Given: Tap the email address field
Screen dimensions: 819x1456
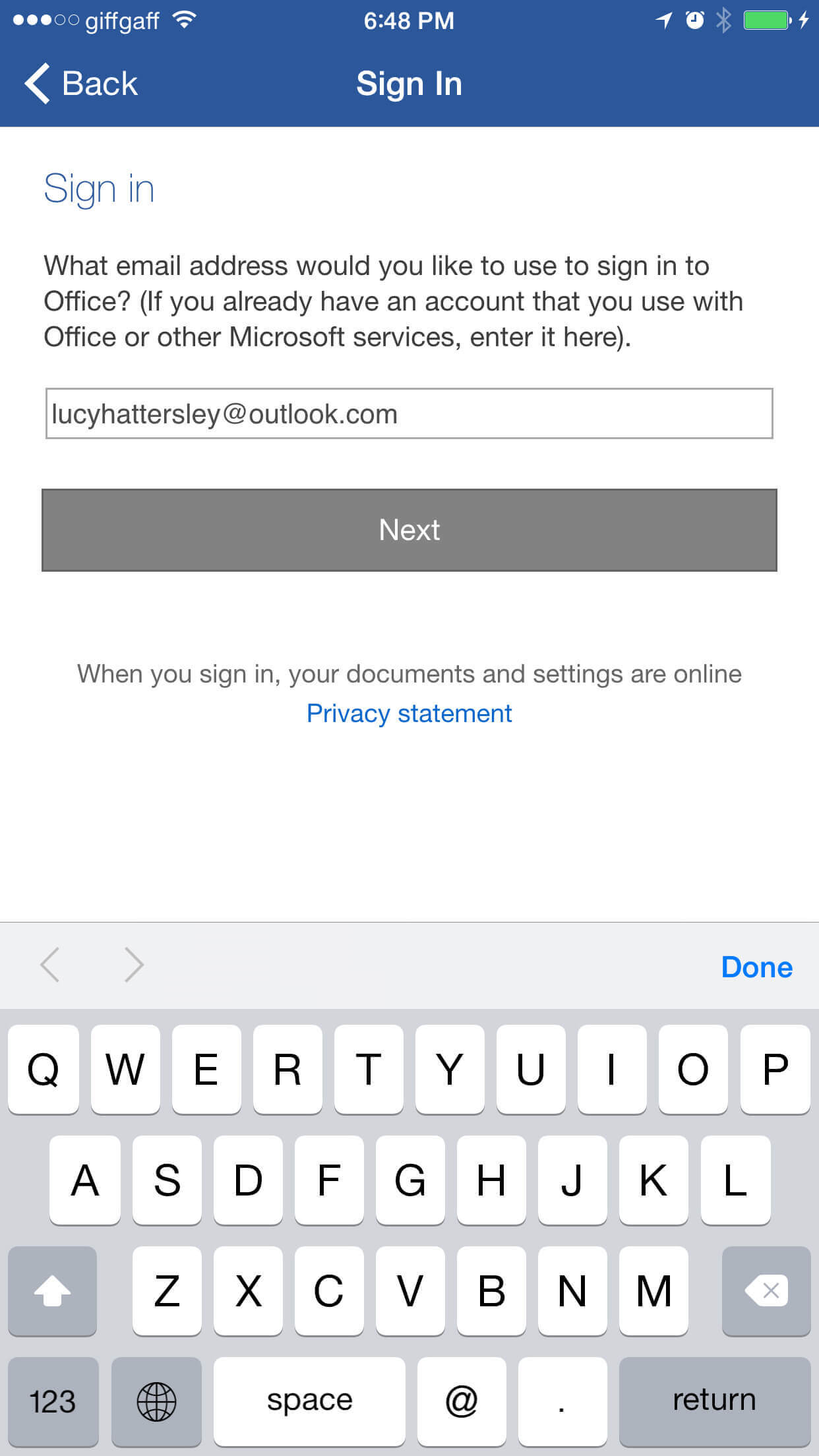Looking at the screenshot, I should point(409,413).
